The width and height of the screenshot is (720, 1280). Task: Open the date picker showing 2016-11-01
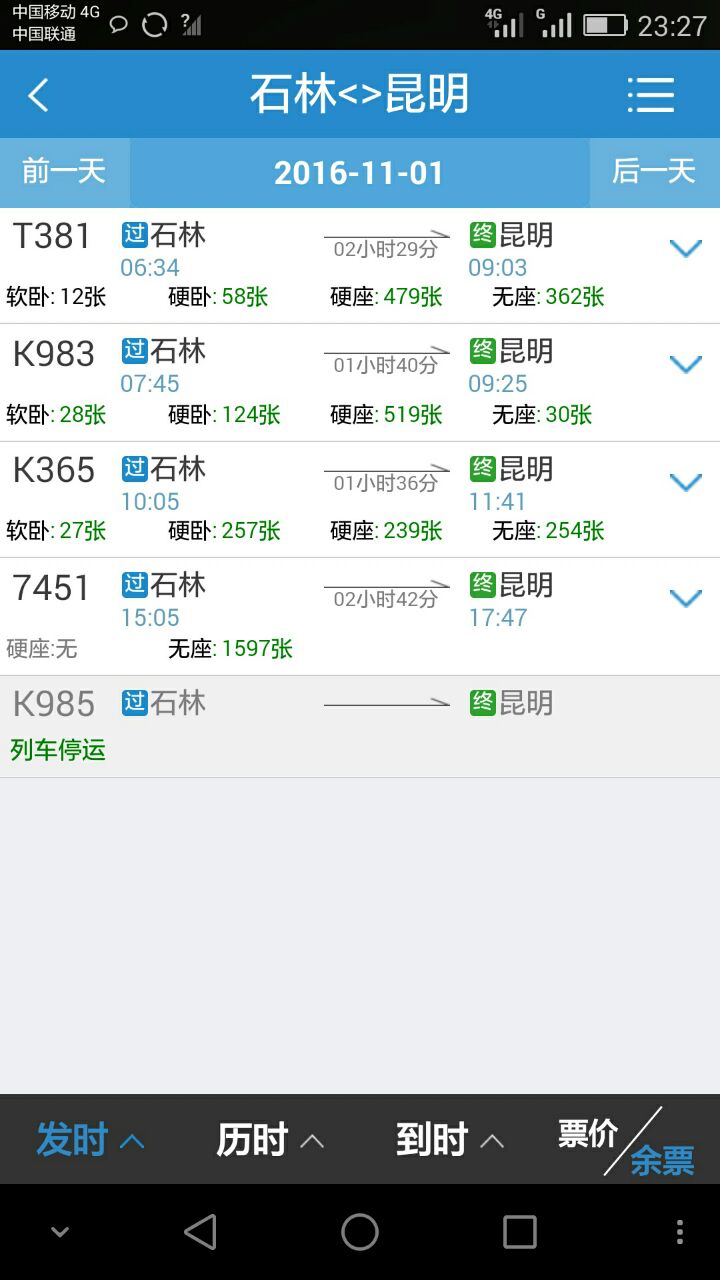(x=359, y=173)
